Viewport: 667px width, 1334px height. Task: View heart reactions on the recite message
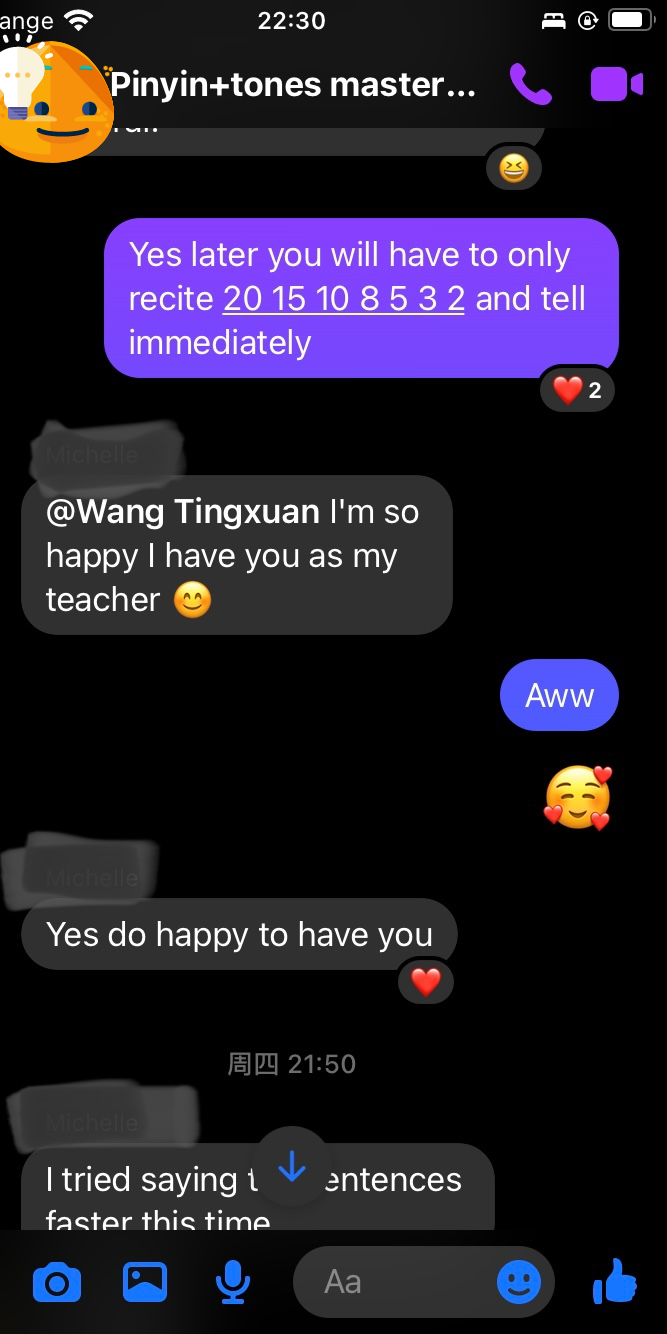click(x=578, y=390)
